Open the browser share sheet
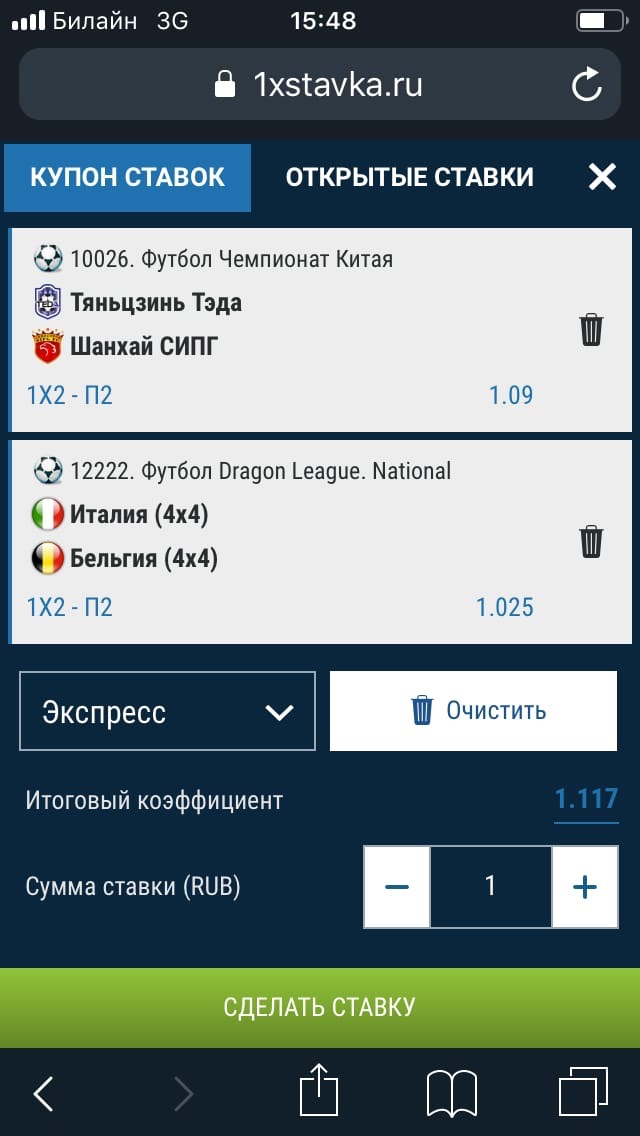640x1136 pixels. (319, 1091)
